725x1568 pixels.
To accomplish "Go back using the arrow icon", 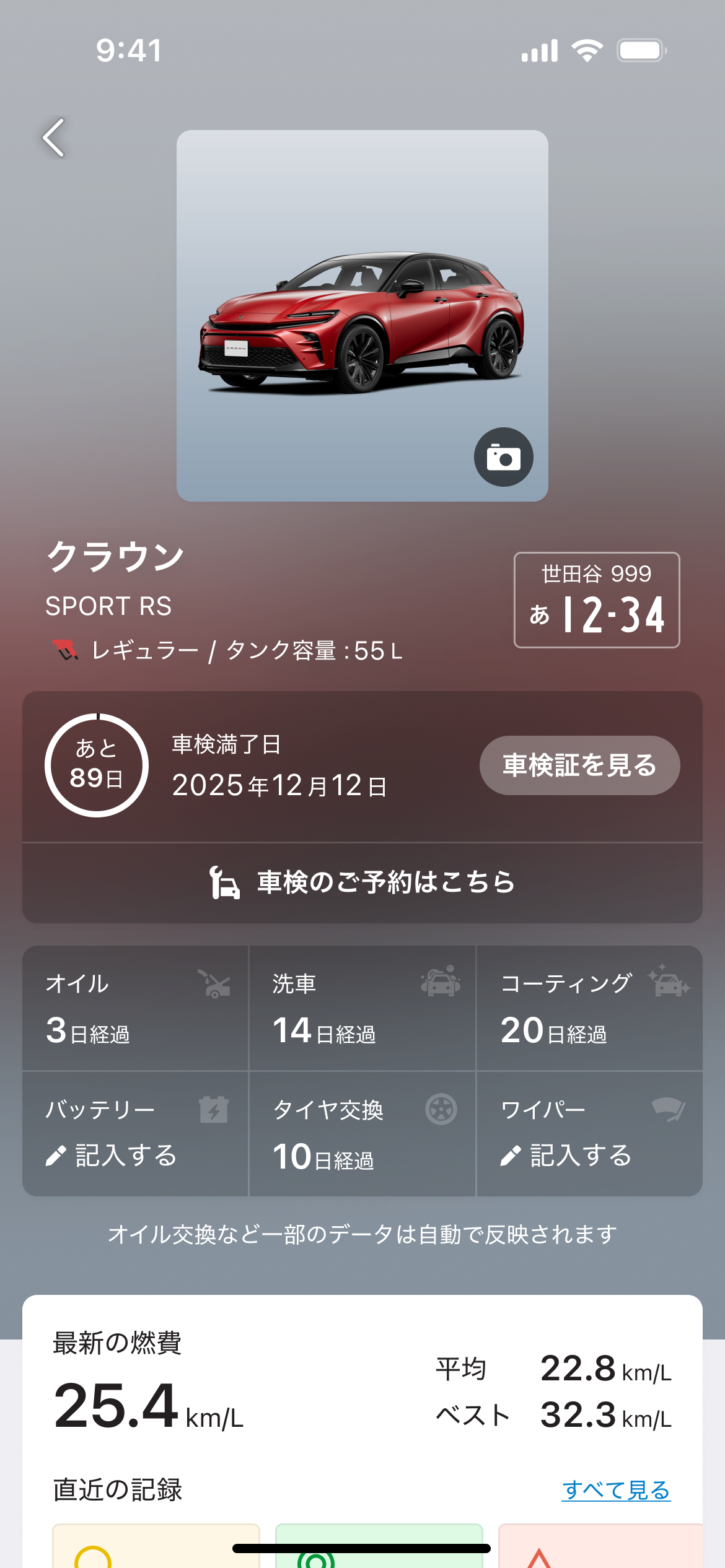I will 54,137.
